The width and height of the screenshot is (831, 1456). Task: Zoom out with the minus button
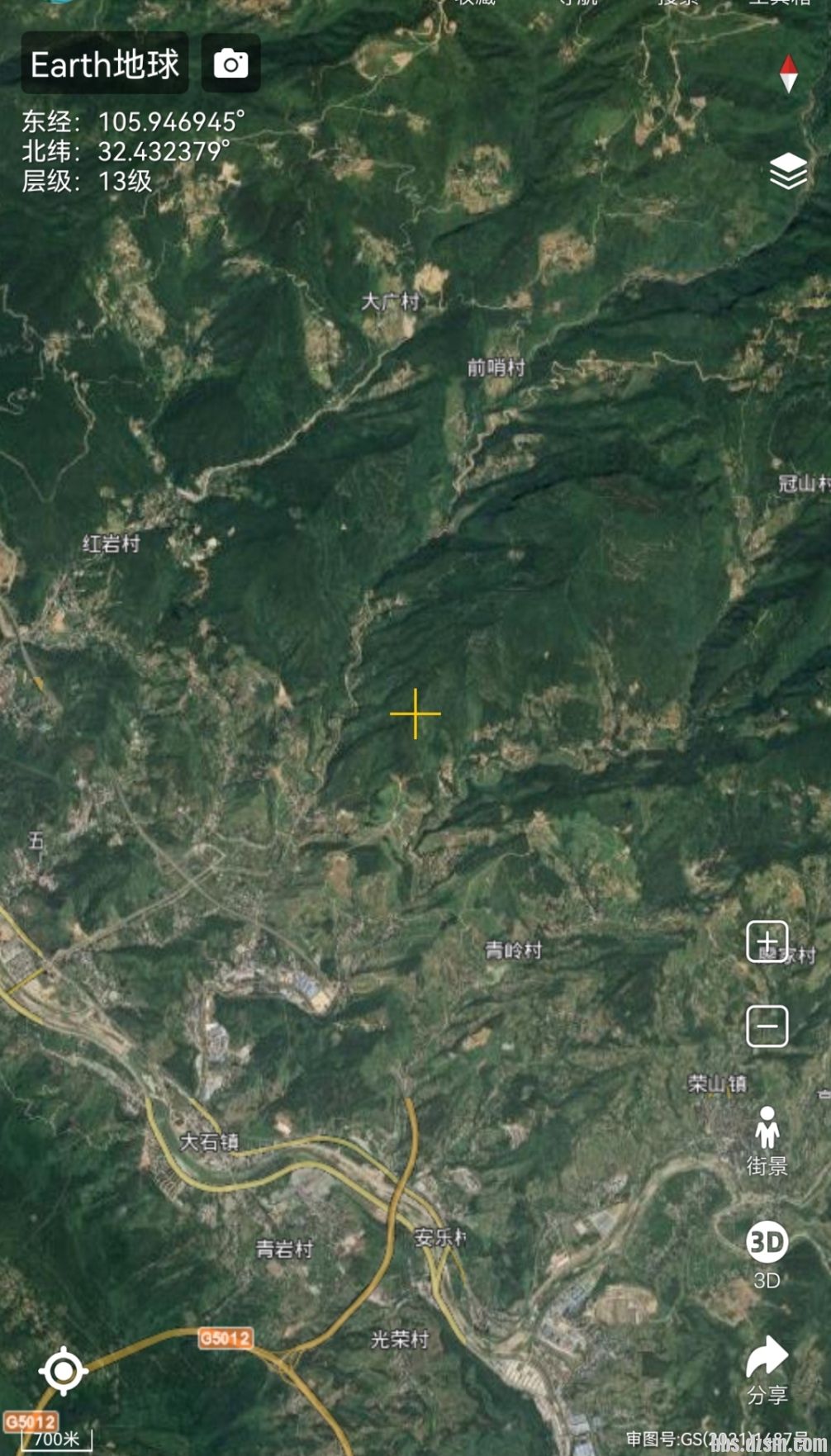tap(767, 1026)
